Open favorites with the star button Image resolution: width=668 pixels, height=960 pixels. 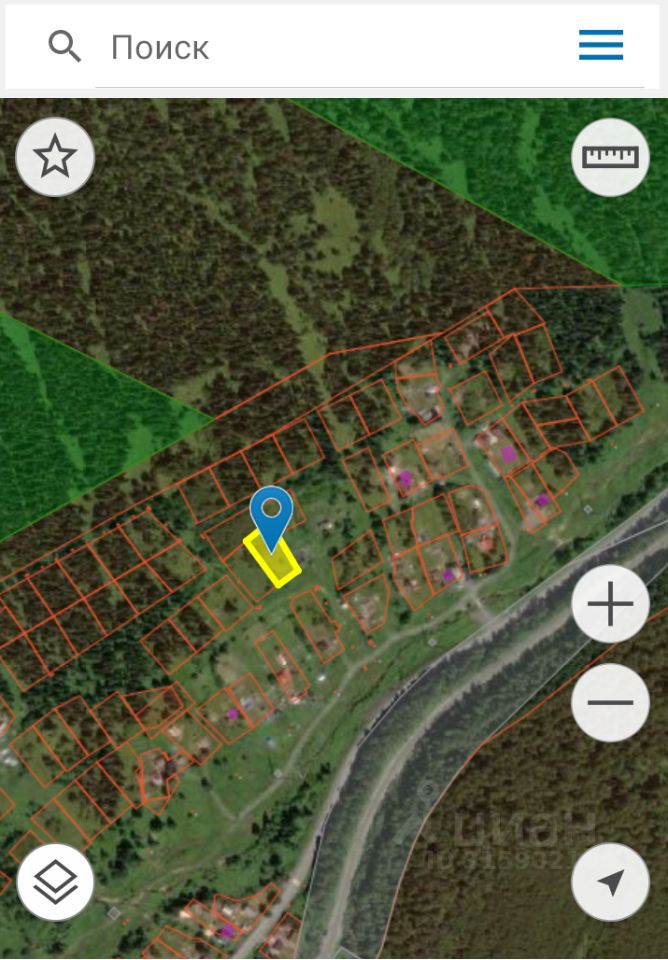(x=55, y=157)
